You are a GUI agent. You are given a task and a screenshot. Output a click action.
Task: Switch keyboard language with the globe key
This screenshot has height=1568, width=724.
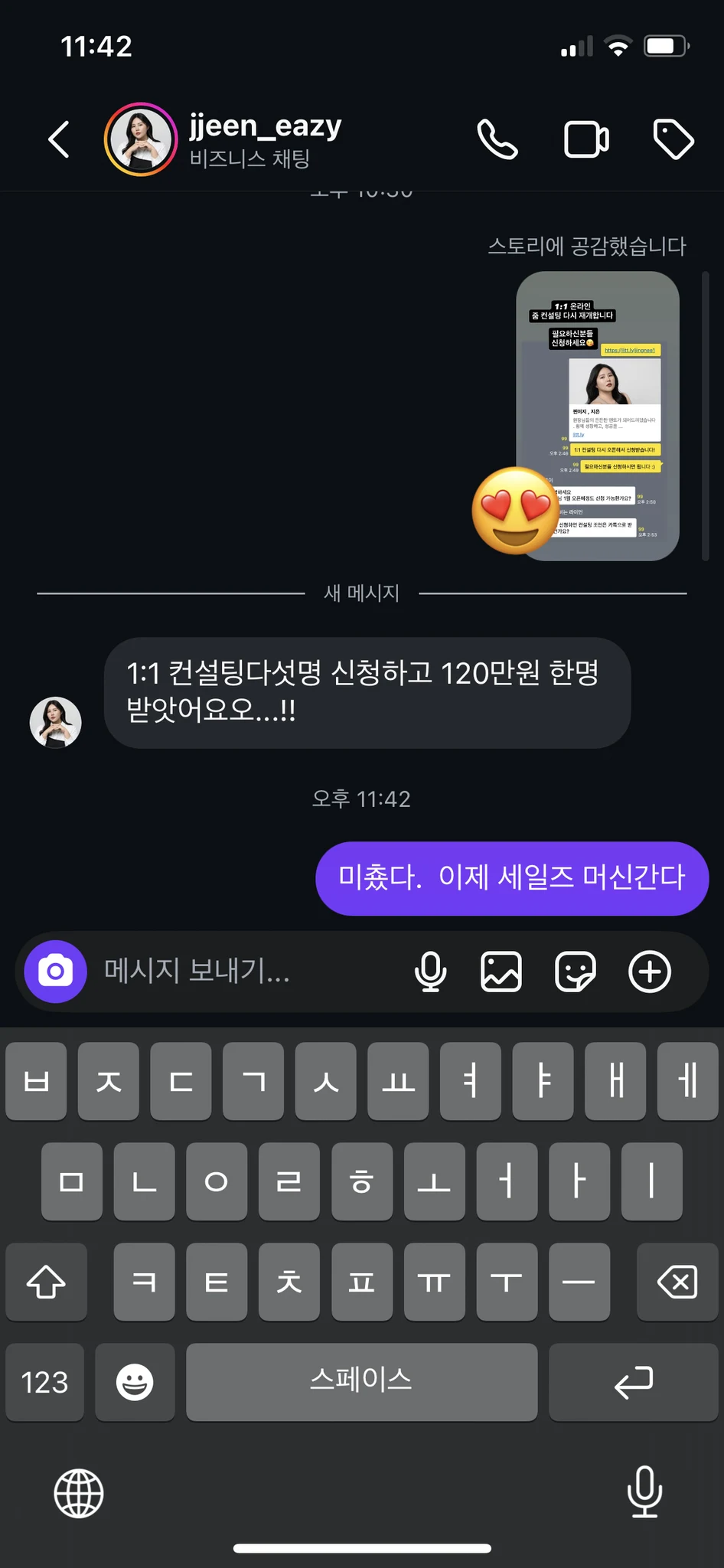pos(79,1493)
